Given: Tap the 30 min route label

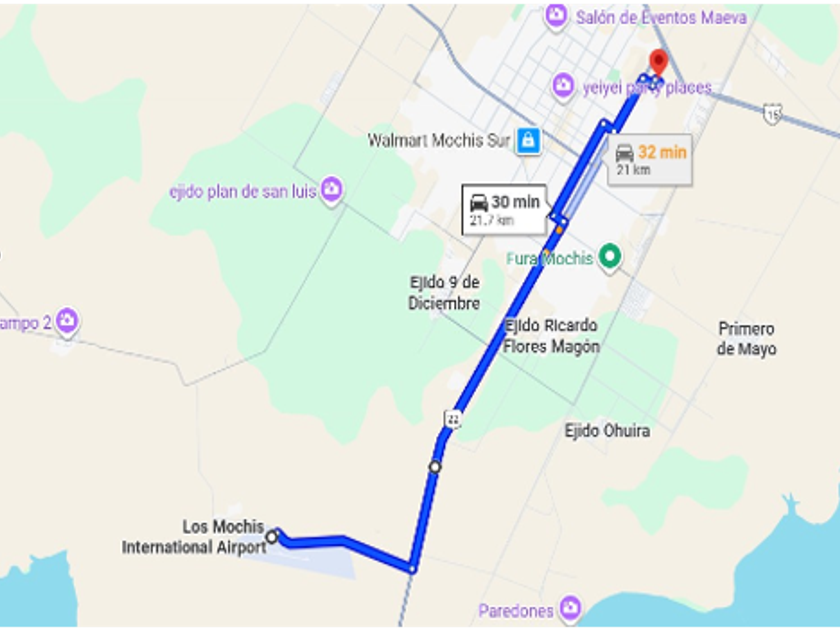Looking at the screenshot, I should (x=504, y=210).
